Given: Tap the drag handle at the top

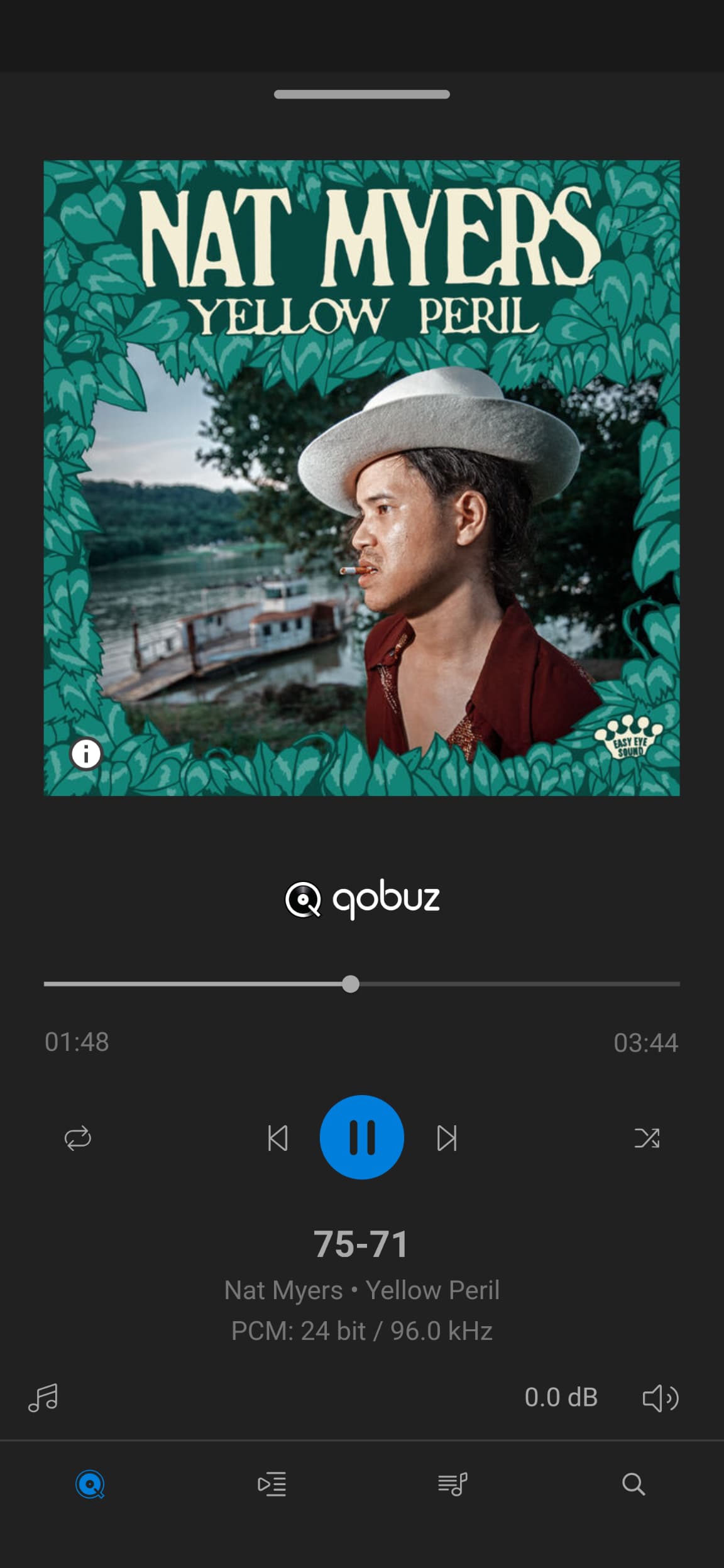Looking at the screenshot, I should [x=362, y=94].
